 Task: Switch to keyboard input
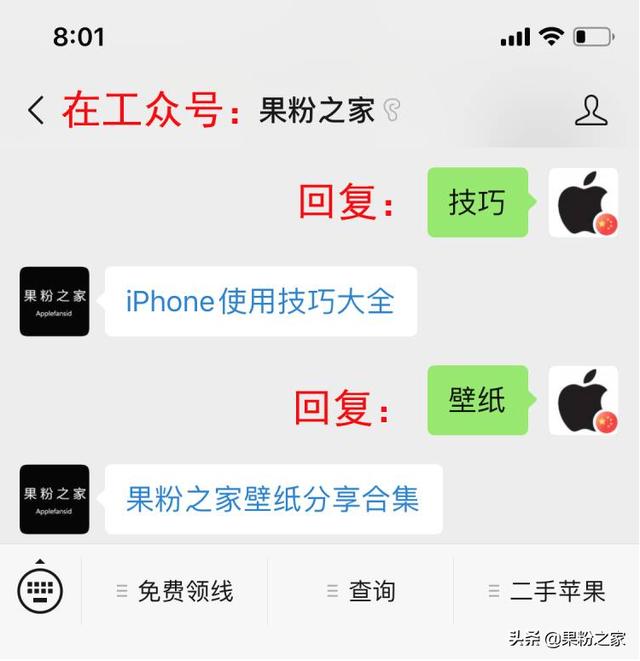[x=40, y=590]
